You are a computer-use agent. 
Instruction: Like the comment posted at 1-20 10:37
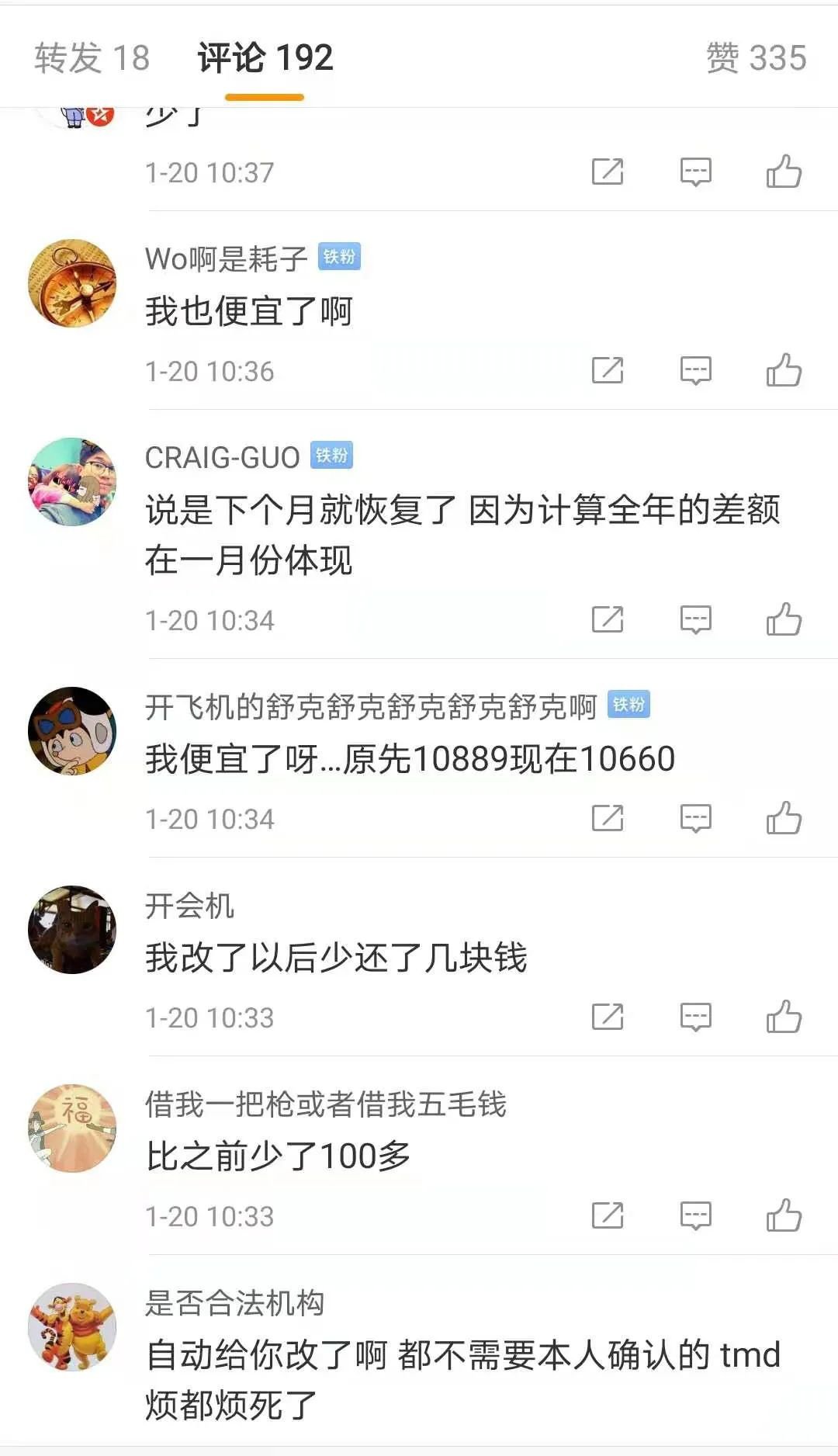[784, 172]
